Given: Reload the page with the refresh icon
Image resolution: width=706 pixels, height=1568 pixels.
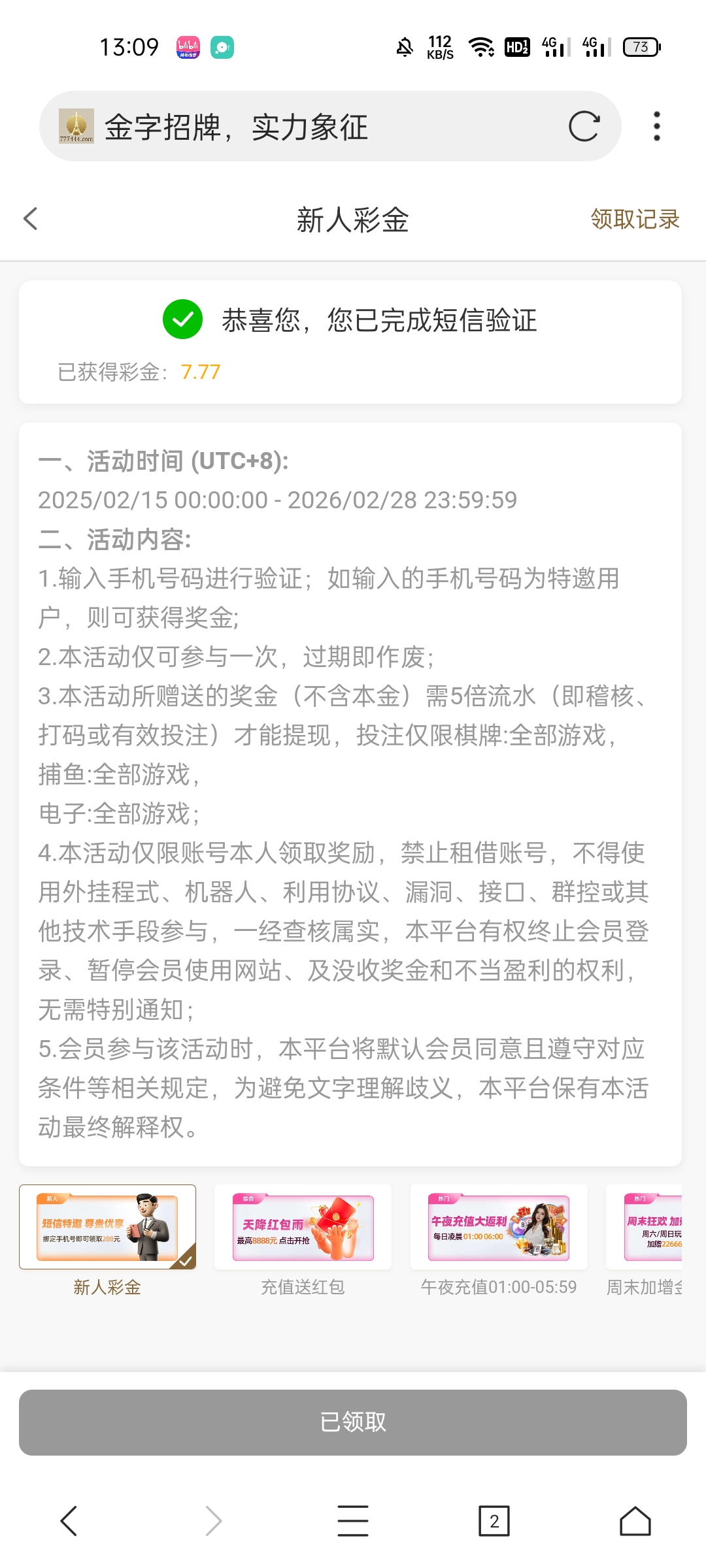Looking at the screenshot, I should pos(583,126).
